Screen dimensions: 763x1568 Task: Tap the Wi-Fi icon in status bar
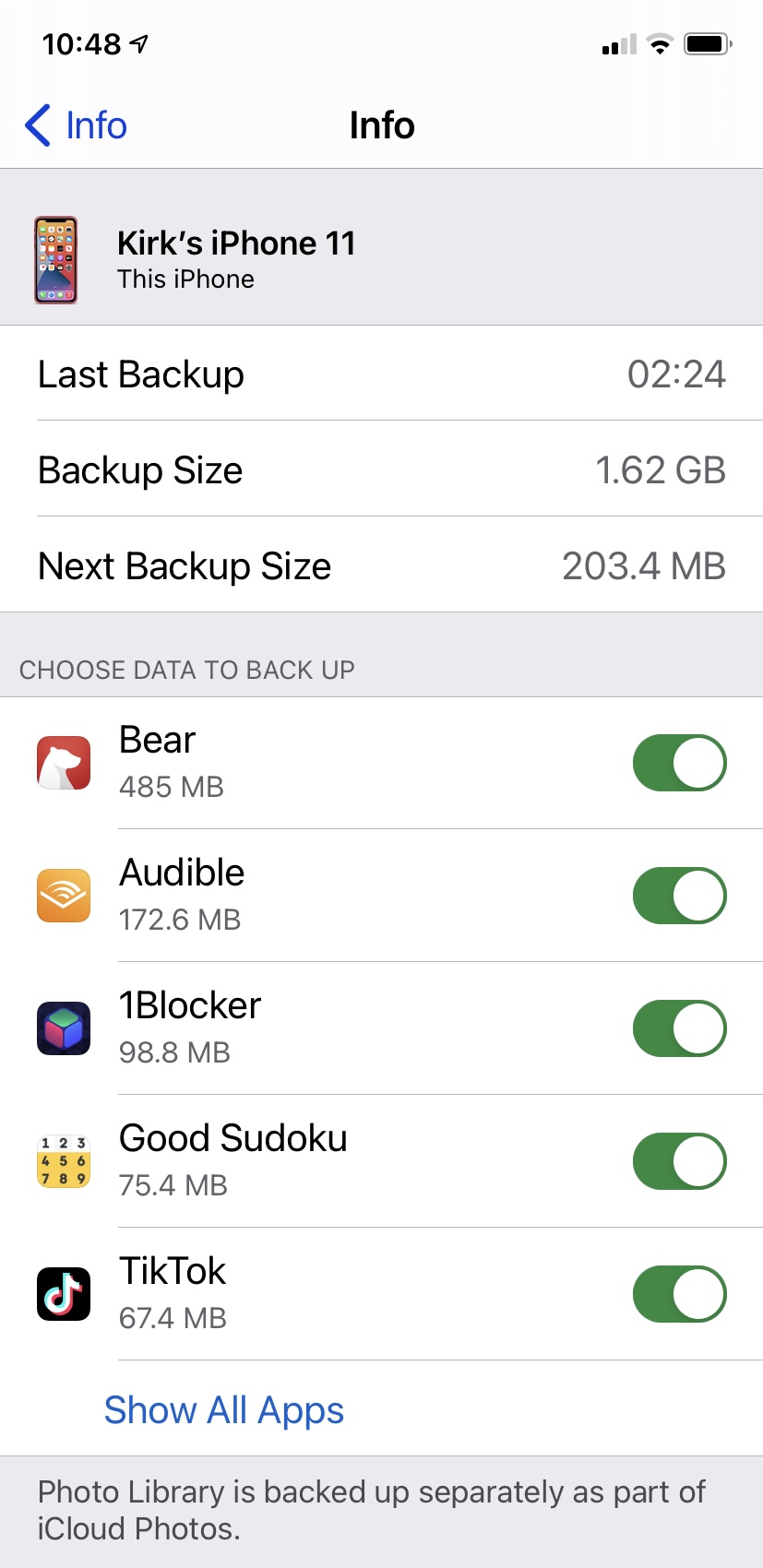pyautogui.click(x=660, y=43)
